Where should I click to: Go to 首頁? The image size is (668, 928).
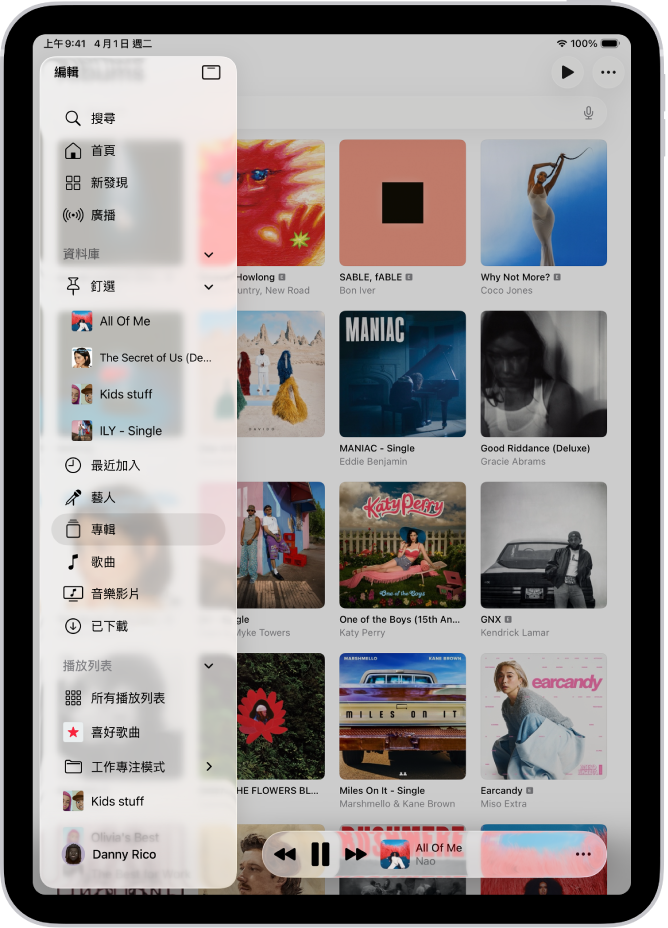pos(103,150)
